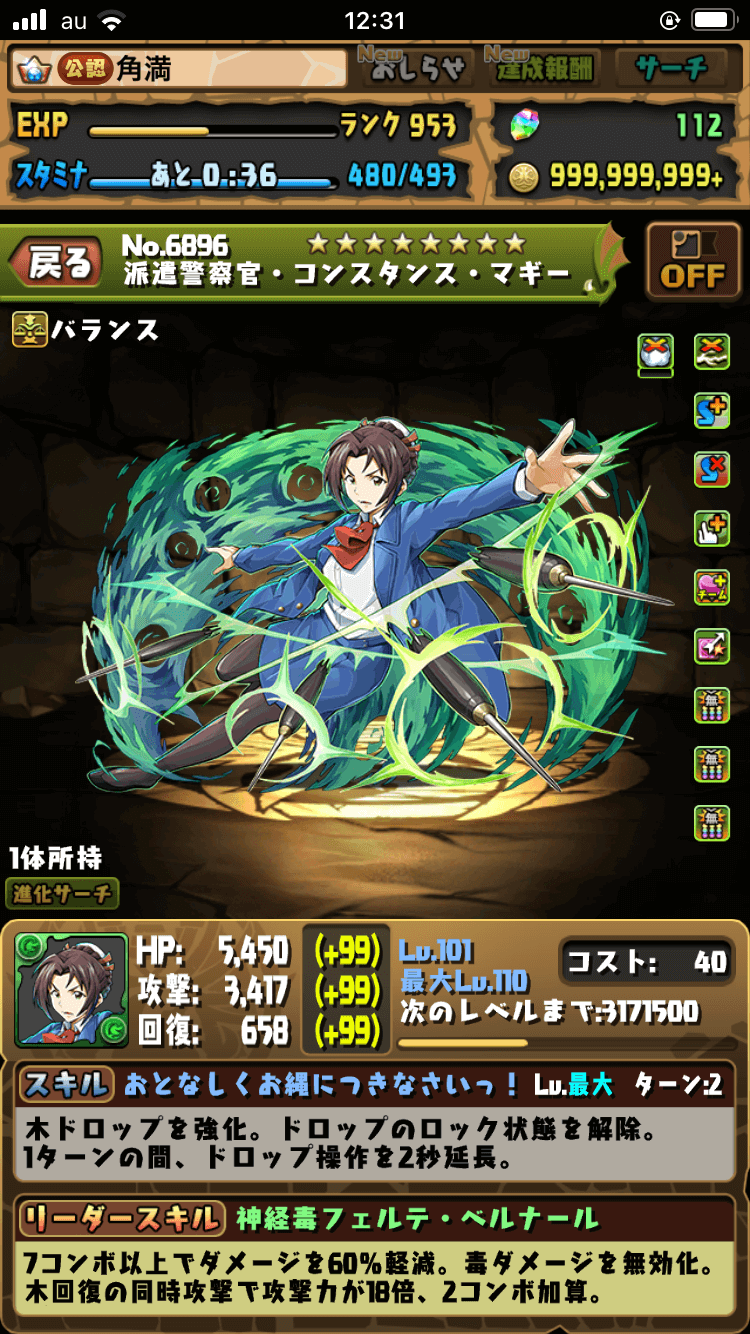
Task: Tap the skill boost awakening icon
Action: [711, 410]
